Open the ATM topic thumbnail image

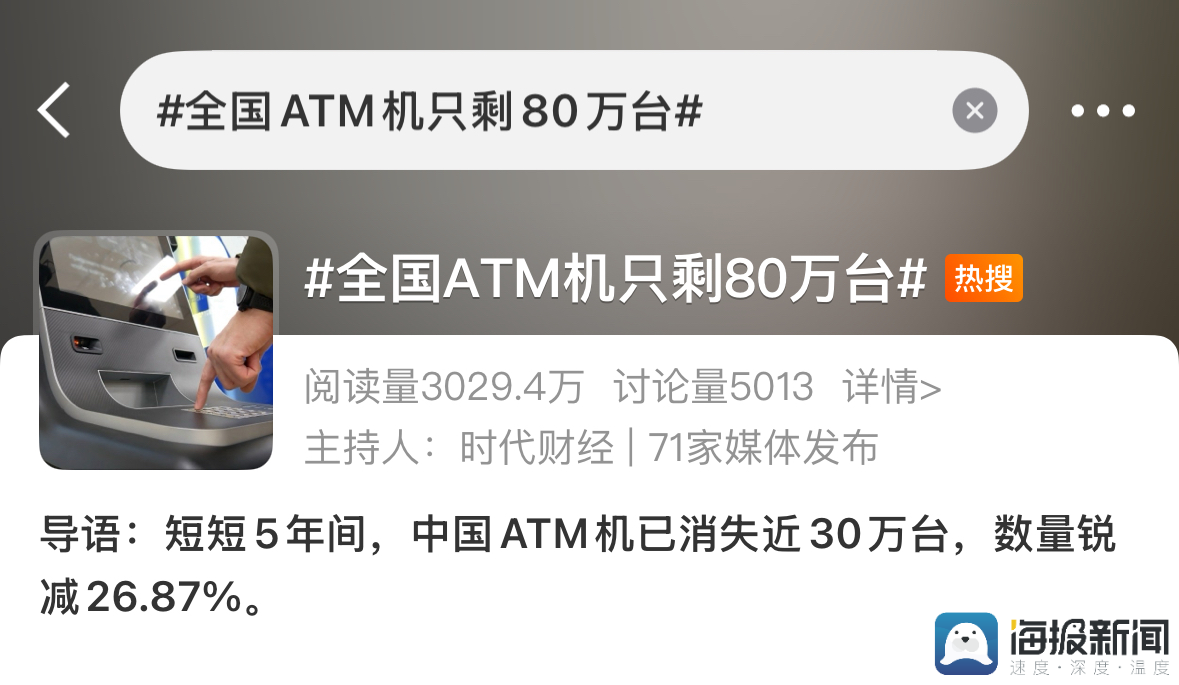pyautogui.click(x=157, y=350)
